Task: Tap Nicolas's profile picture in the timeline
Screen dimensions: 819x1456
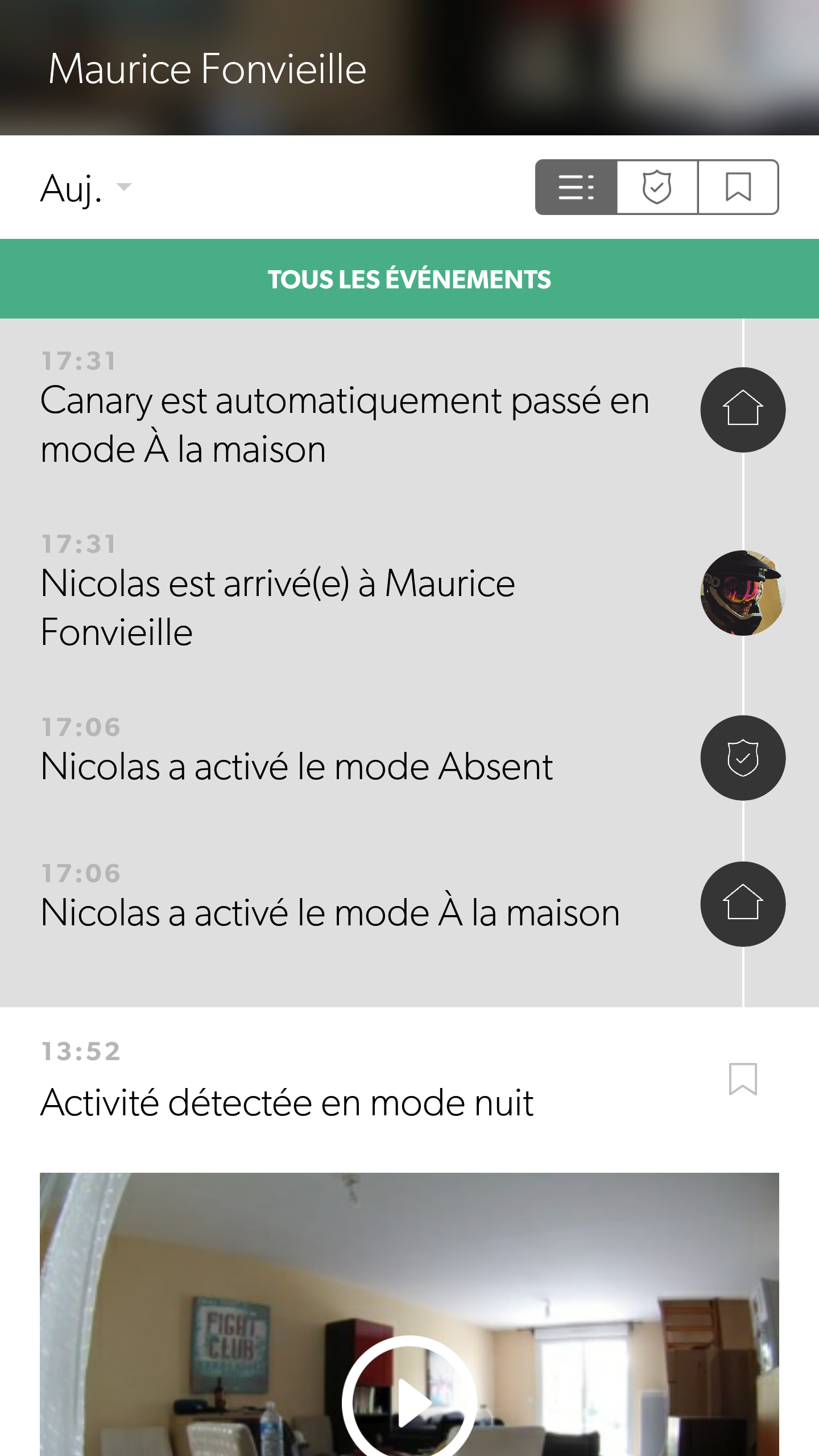Action: 743,593
